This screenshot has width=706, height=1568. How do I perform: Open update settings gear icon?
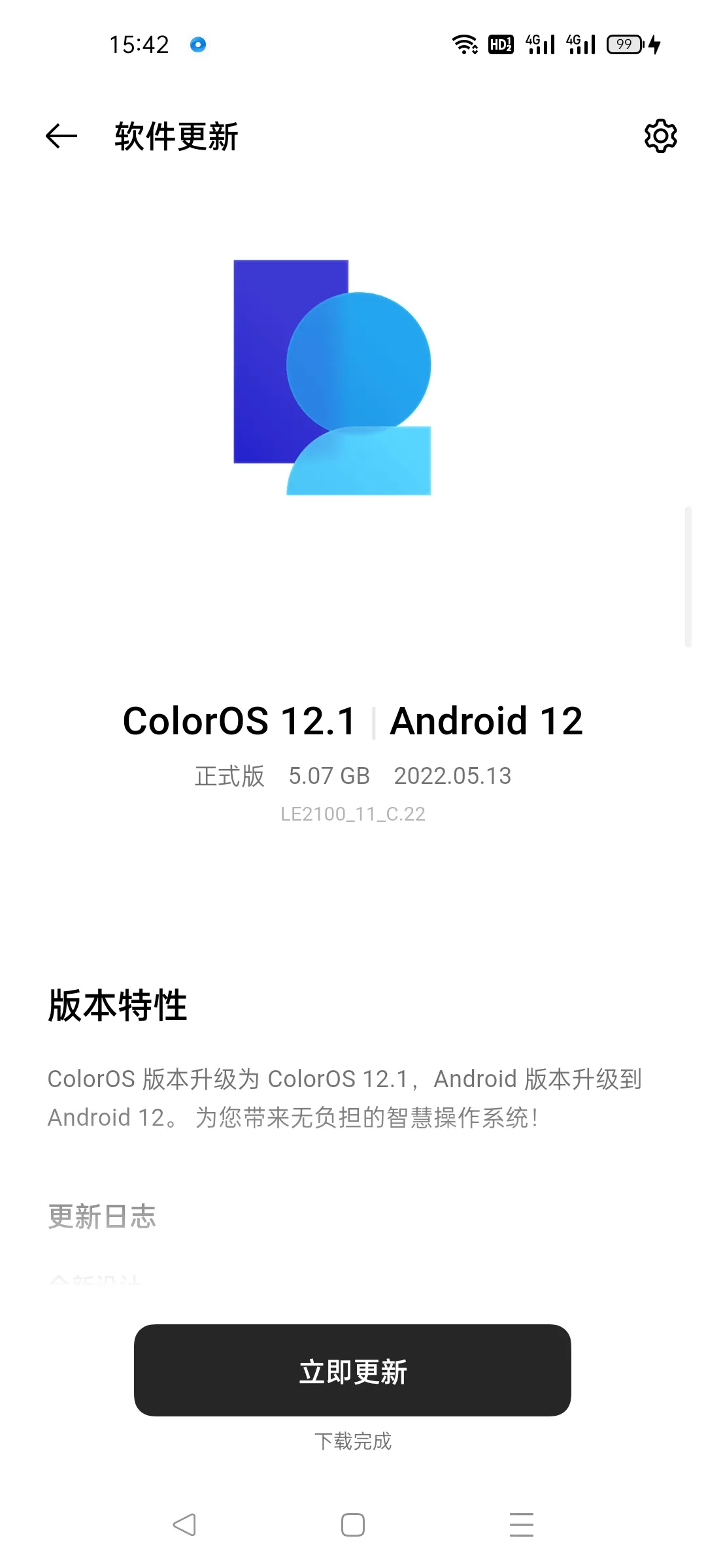point(660,136)
